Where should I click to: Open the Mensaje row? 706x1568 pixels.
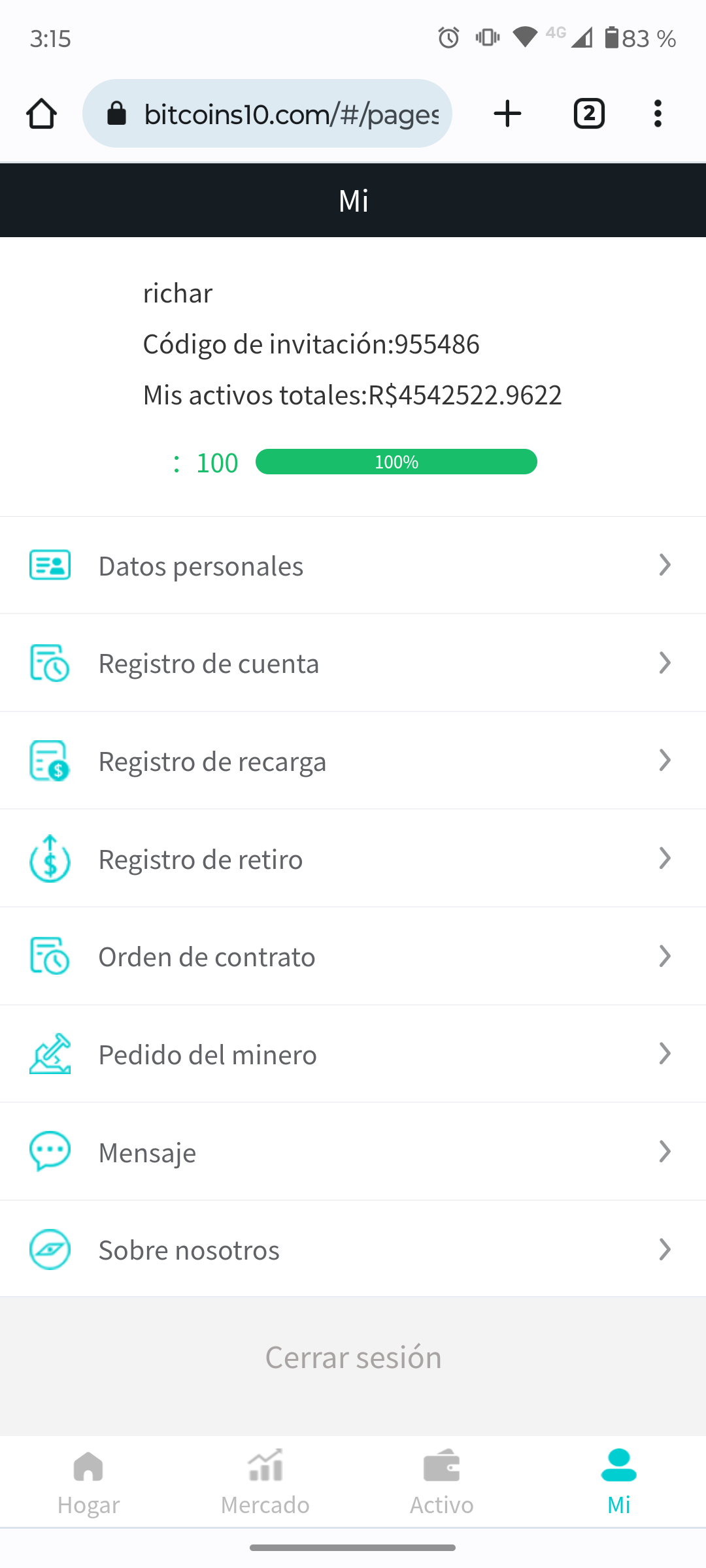tap(353, 1152)
